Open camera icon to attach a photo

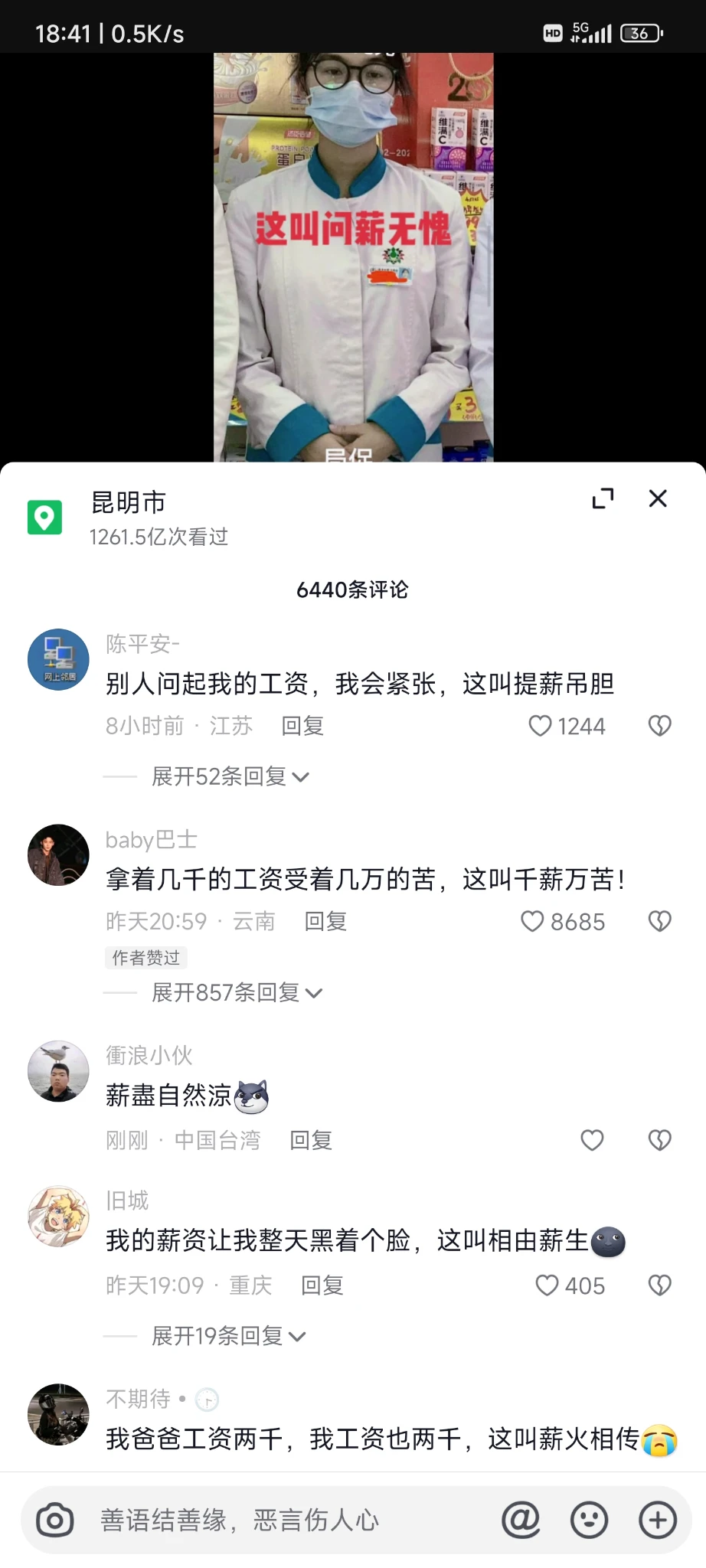[x=55, y=1520]
